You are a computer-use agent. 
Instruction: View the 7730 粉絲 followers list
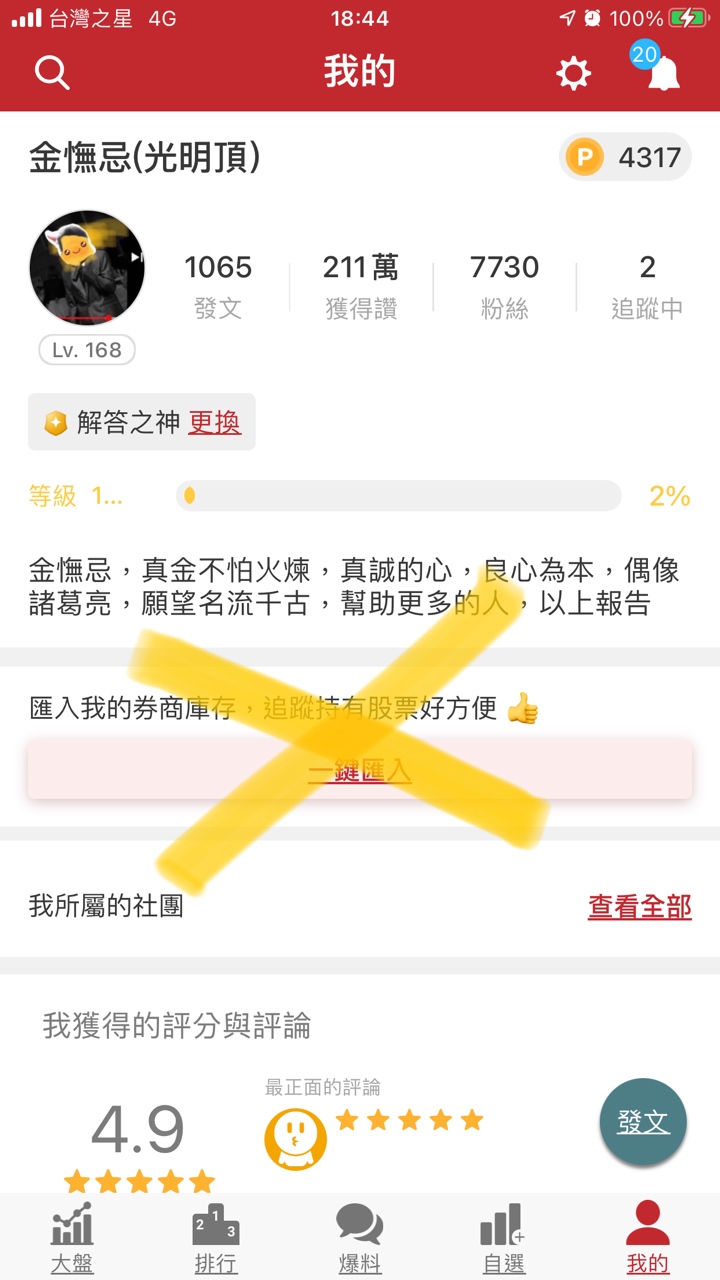tap(504, 285)
